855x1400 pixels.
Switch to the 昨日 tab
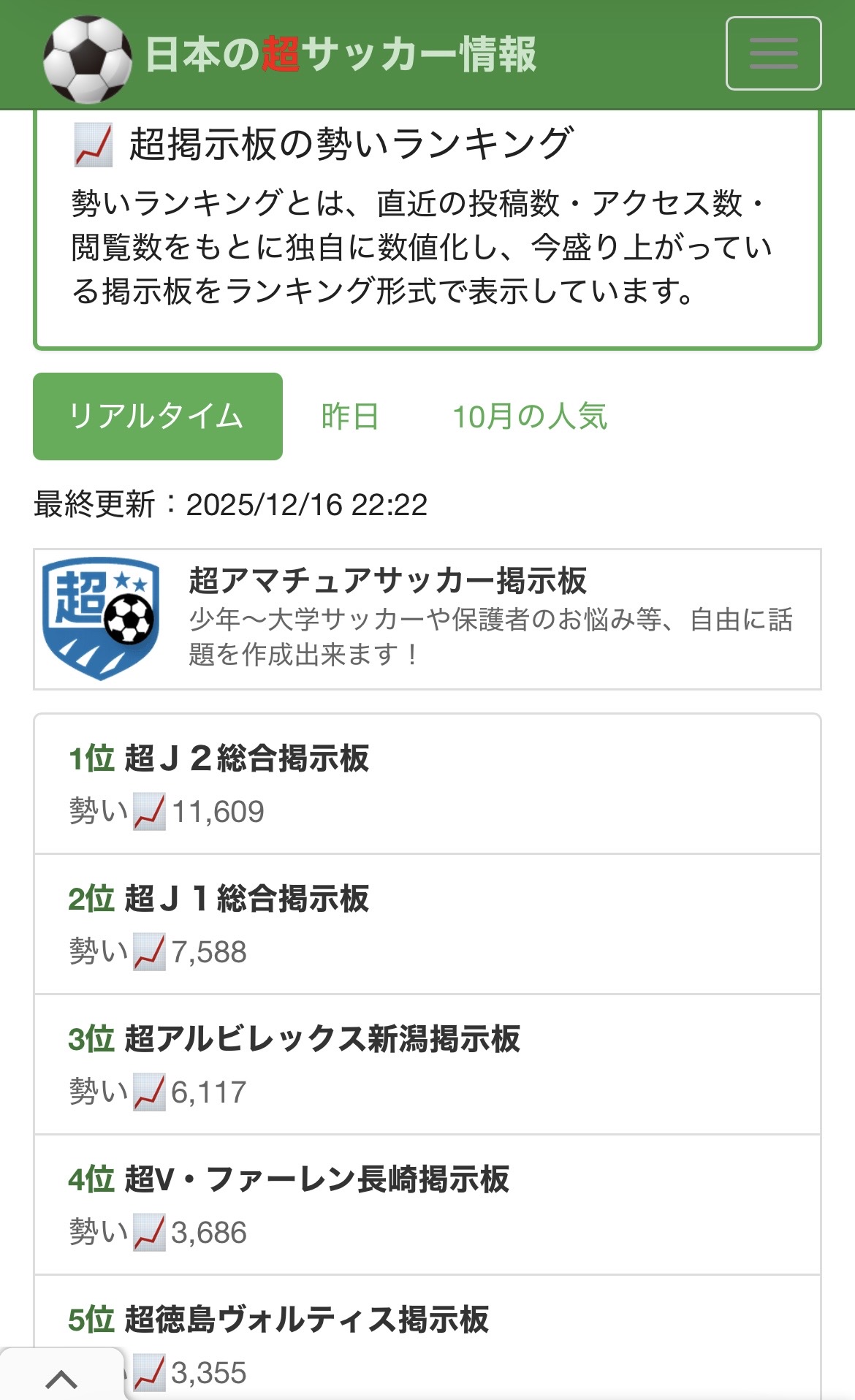(x=350, y=416)
